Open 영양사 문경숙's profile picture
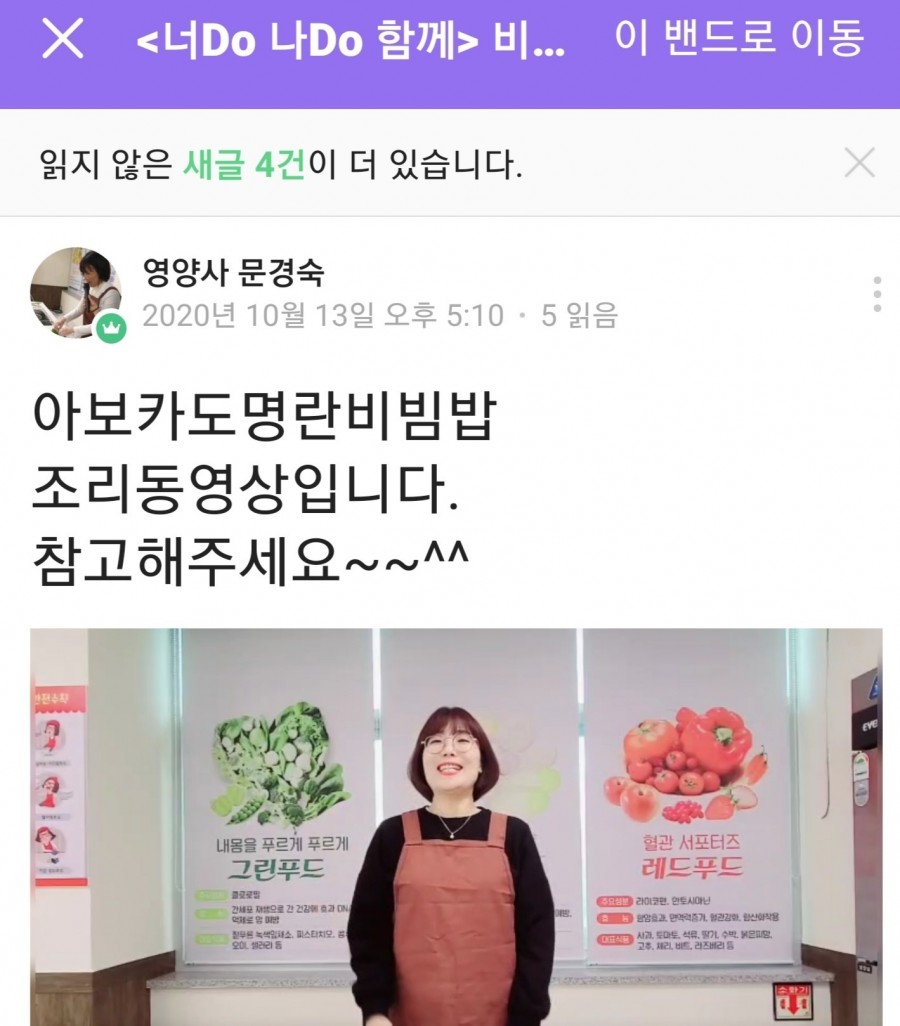900x1026 pixels. tap(76, 292)
